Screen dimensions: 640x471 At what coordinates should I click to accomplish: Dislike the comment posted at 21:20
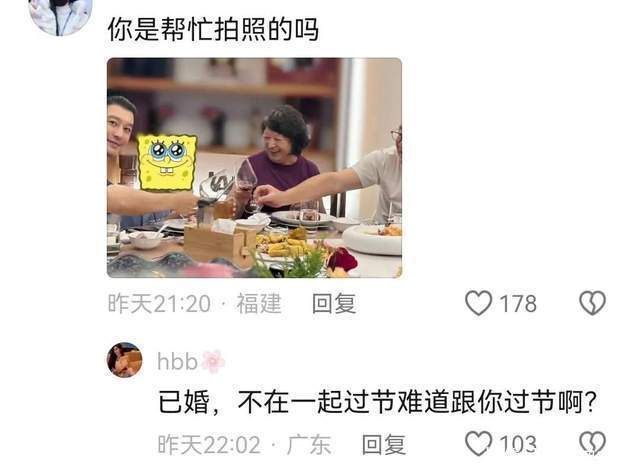[x=592, y=303]
